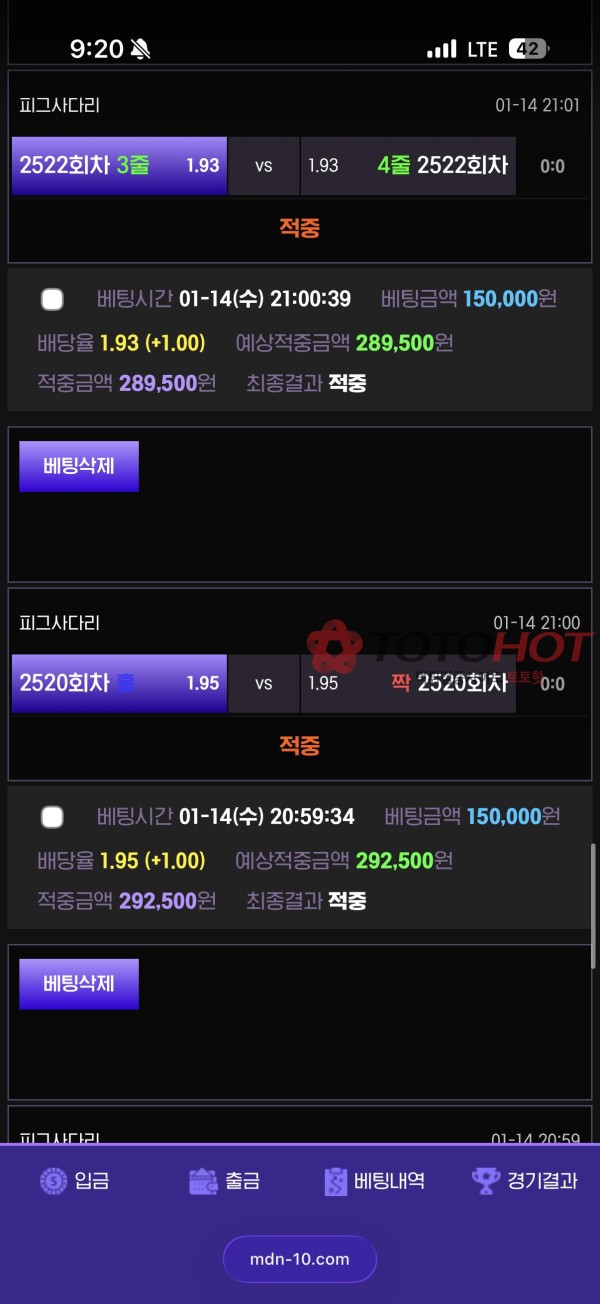Tap 베팅삭제 under the 2520회차 bet

coord(79,984)
